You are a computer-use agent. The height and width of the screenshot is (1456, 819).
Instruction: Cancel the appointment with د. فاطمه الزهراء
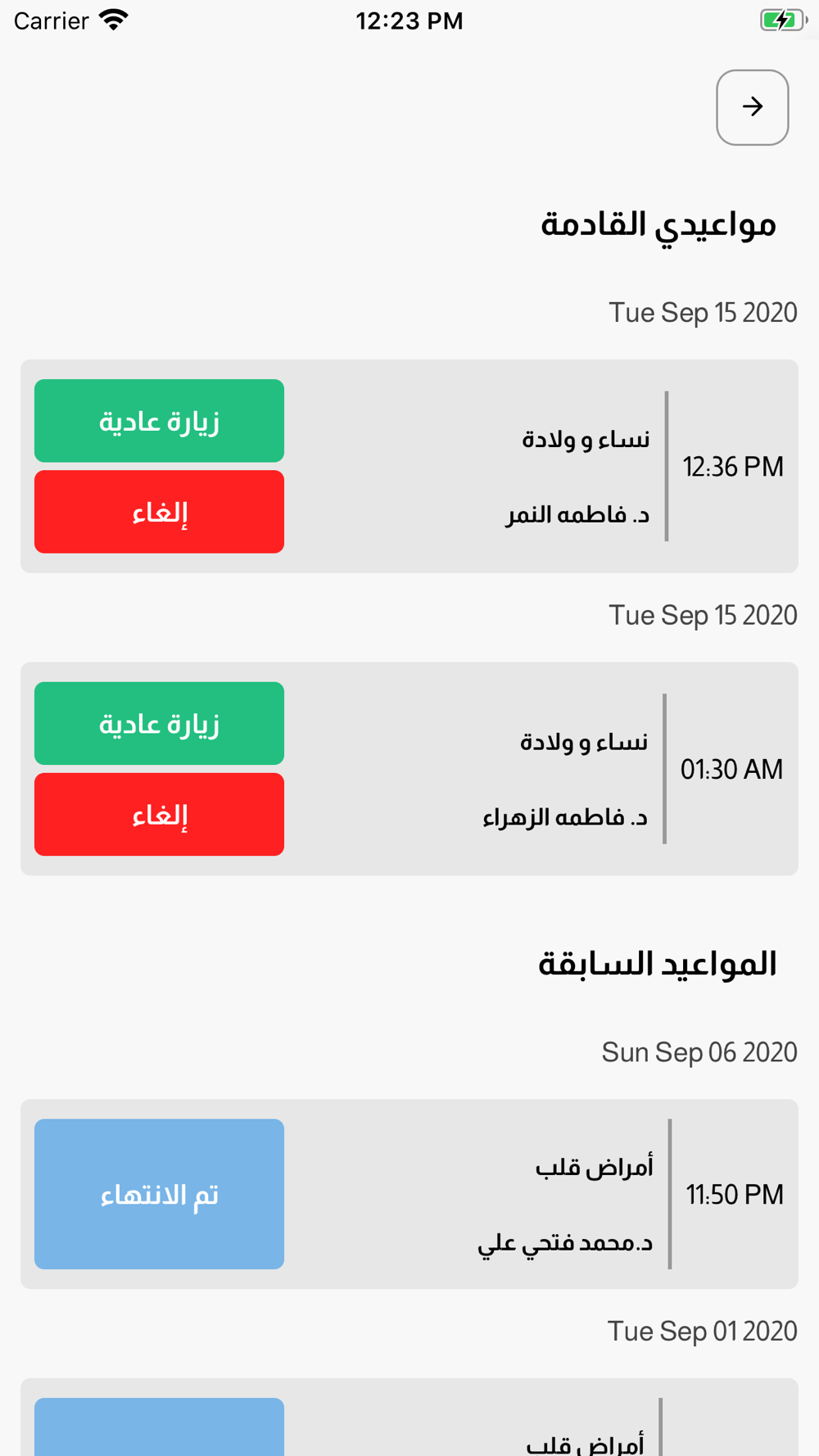(x=159, y=815)
